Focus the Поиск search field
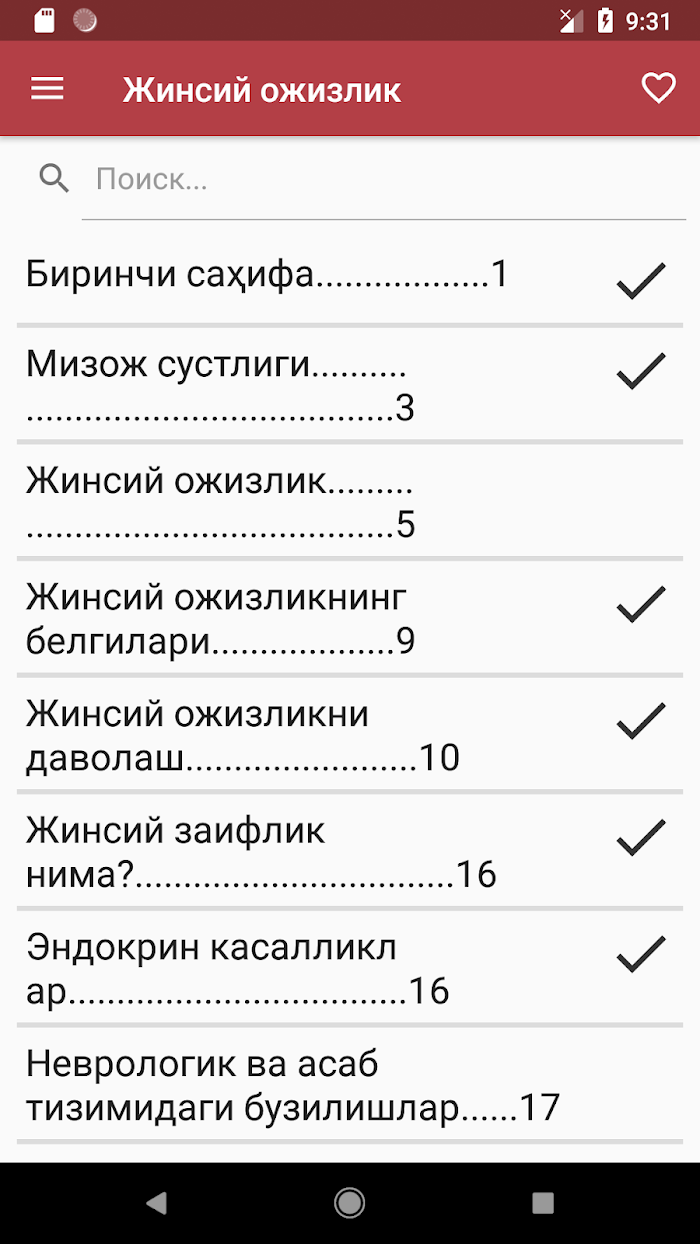 tap(384, 180)
